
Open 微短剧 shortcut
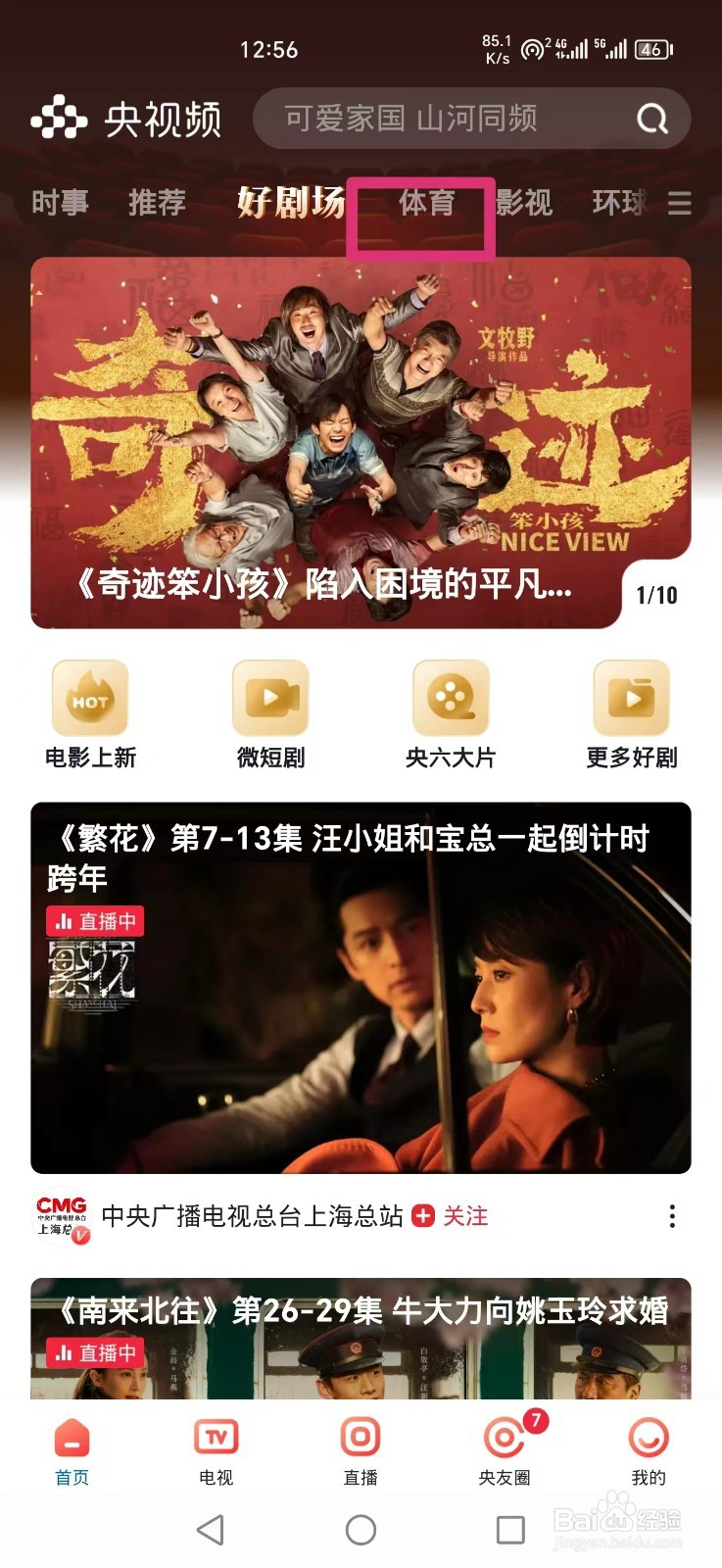pos(270,714)
